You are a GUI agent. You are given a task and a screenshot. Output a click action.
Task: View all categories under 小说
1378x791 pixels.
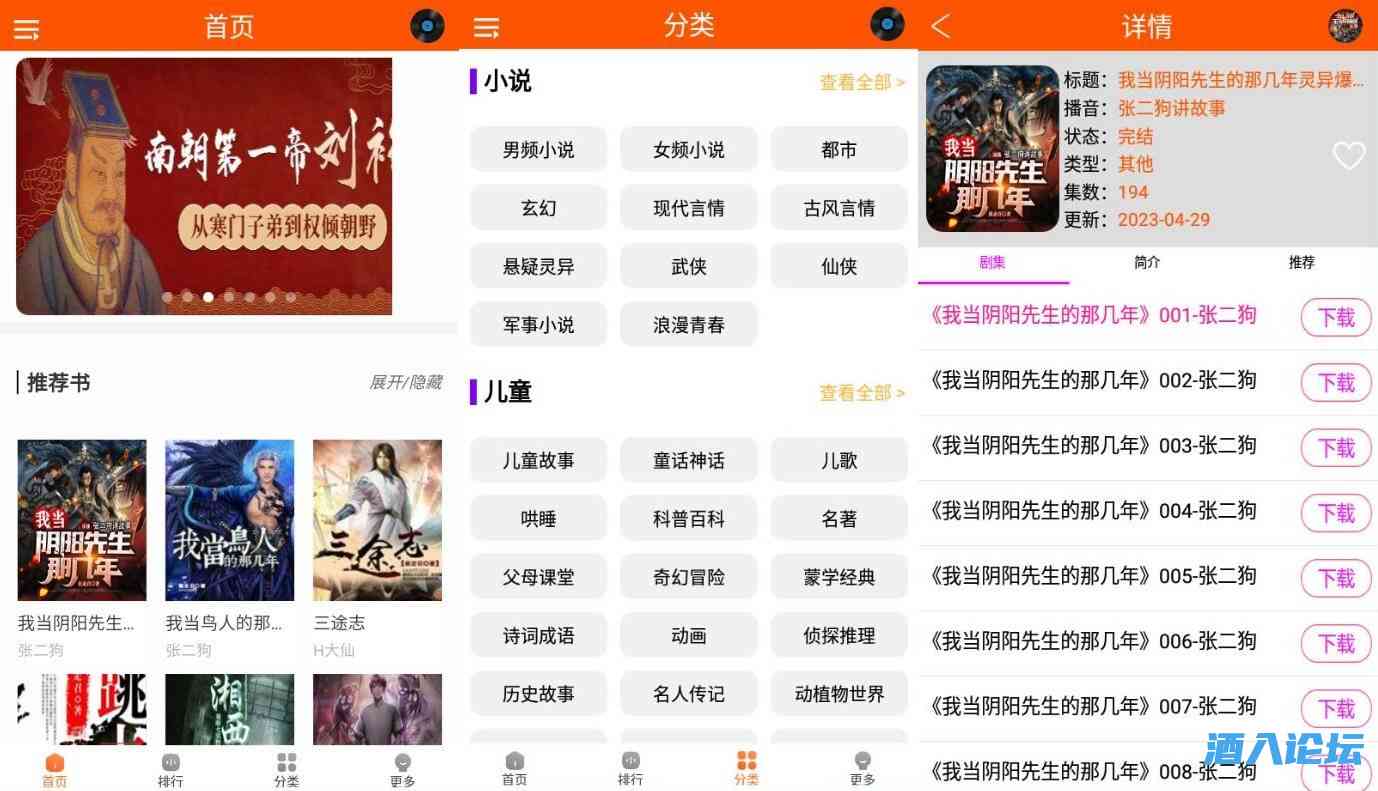[861, 83]
